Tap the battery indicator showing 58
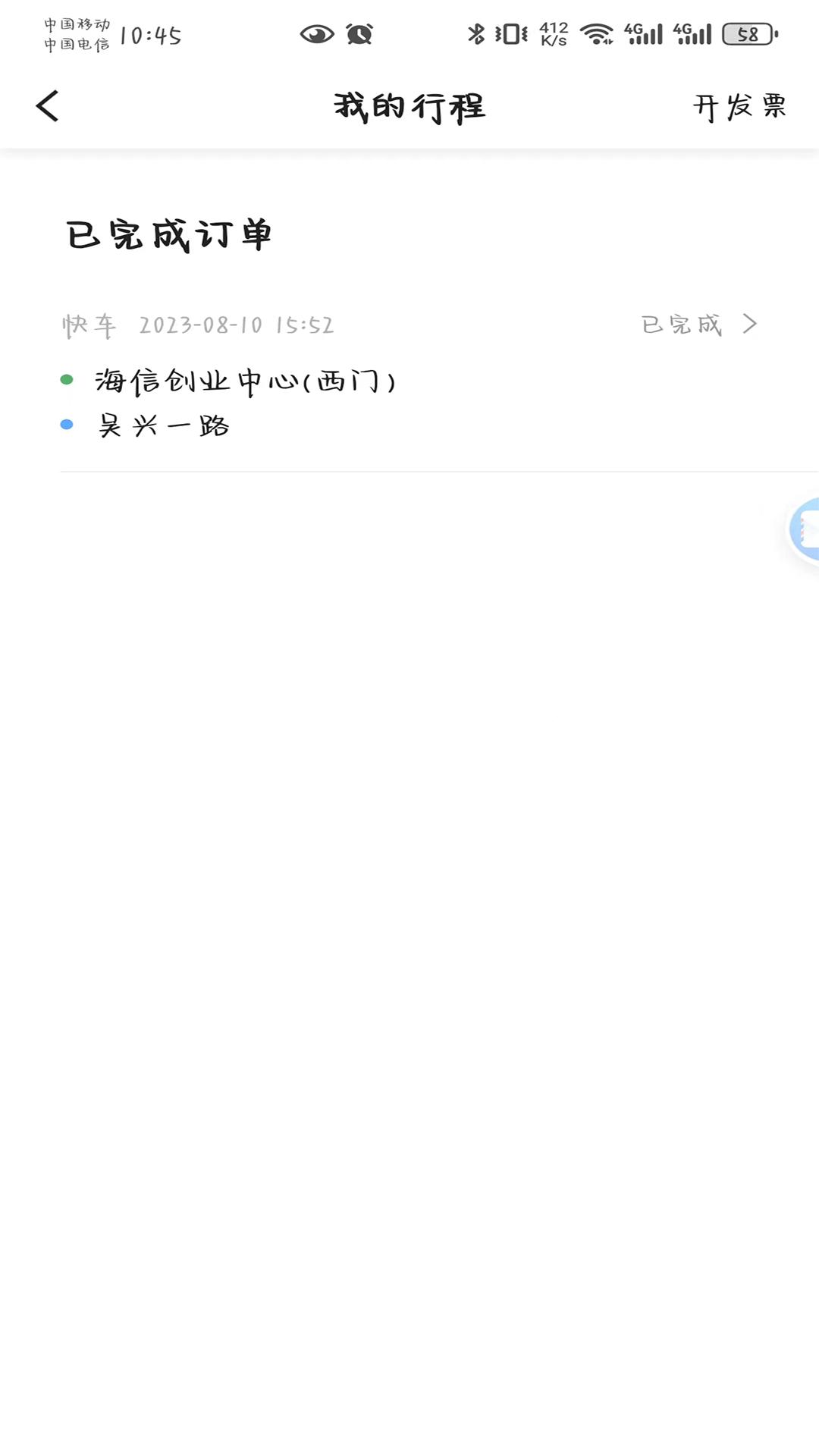The height and width of the screenshot is (1456, 819). tap(747, 34)
